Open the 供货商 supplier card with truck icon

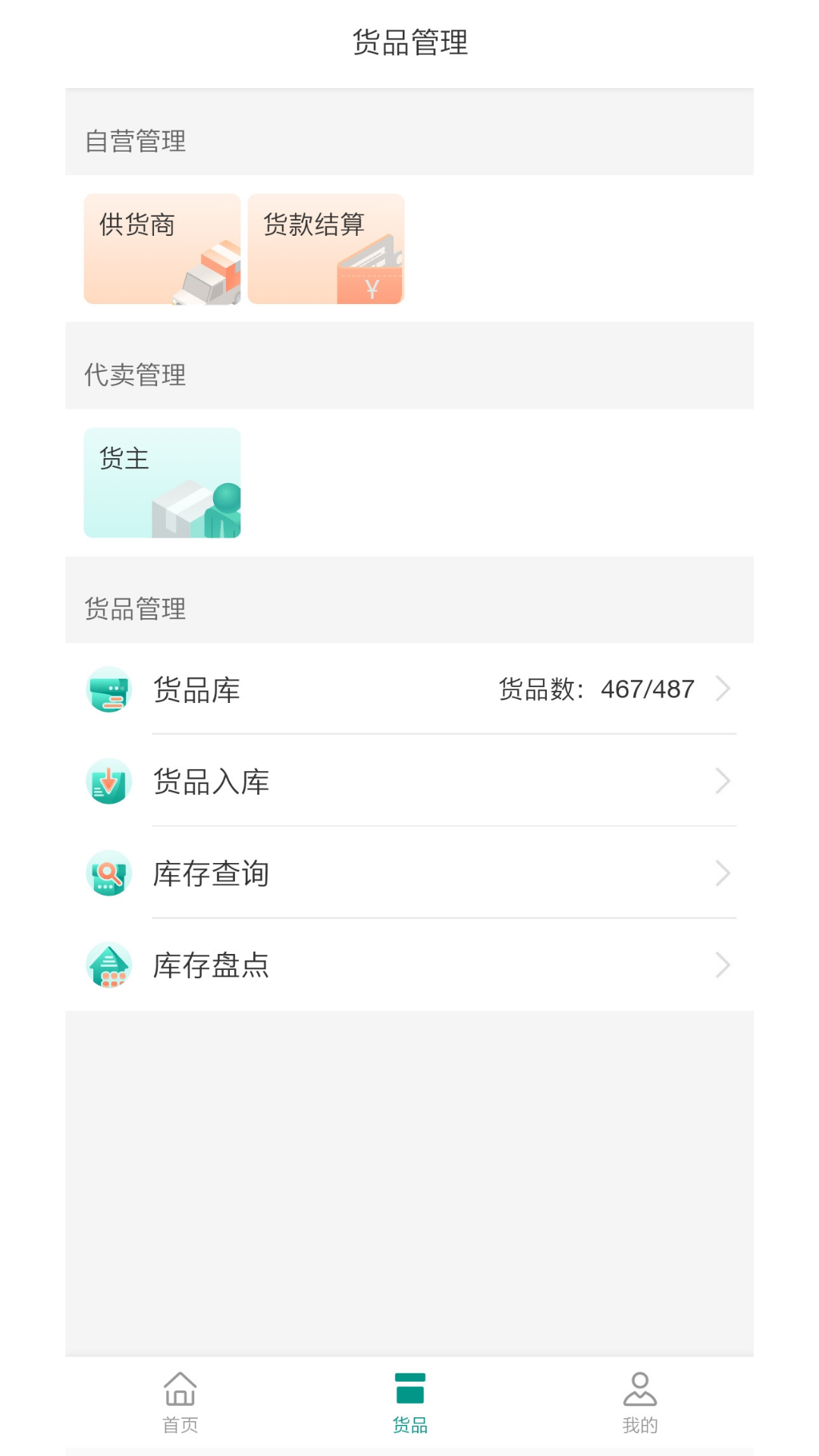point(162,249)
